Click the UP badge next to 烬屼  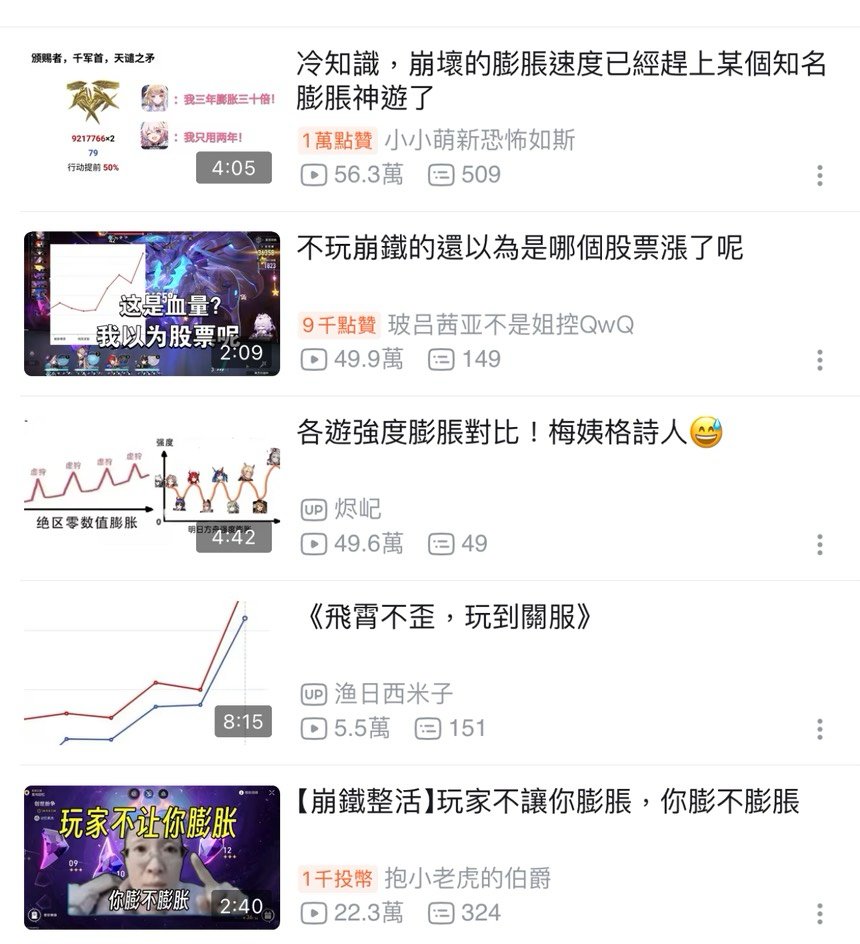point(315,509)
